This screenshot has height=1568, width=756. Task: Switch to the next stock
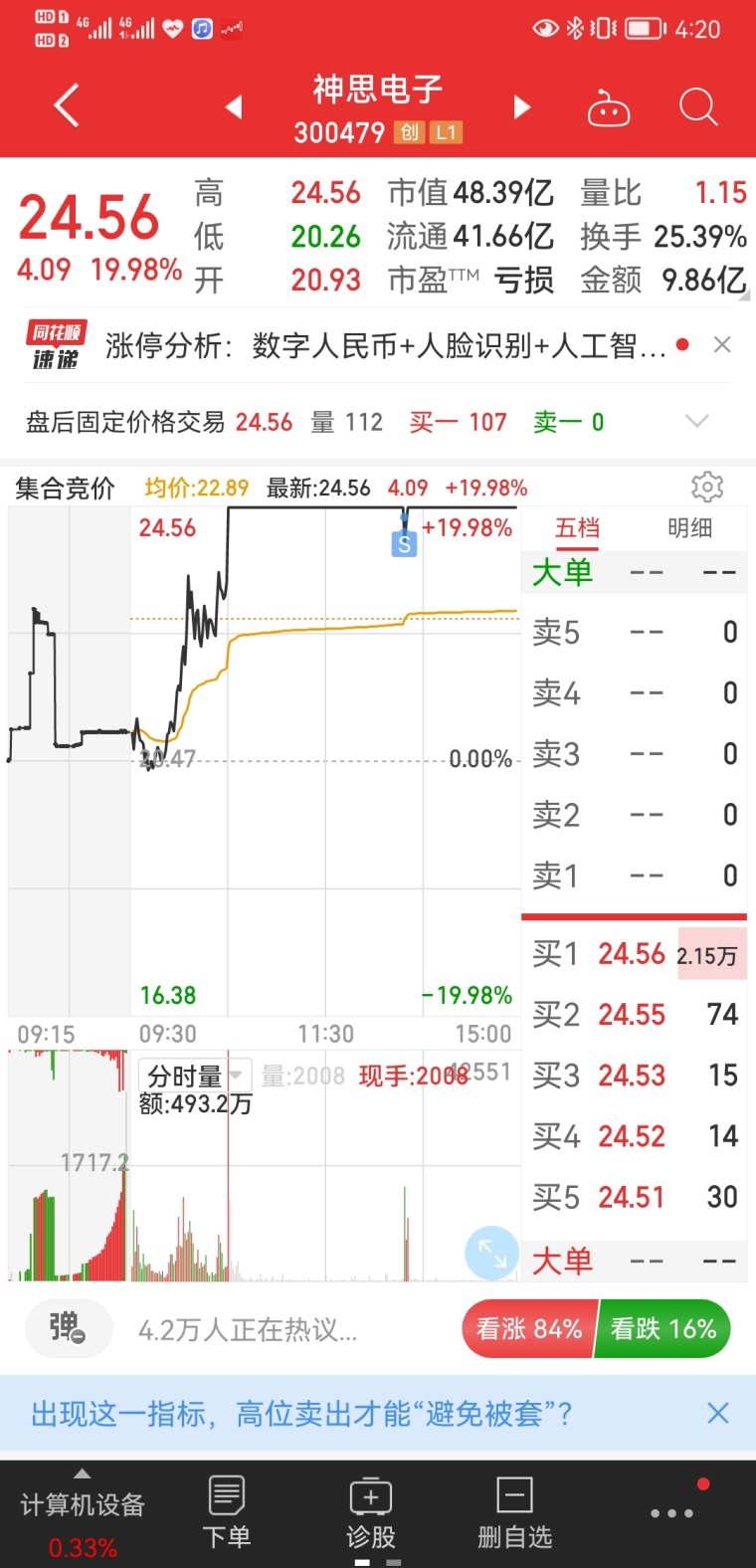click(x=521, y=106)
